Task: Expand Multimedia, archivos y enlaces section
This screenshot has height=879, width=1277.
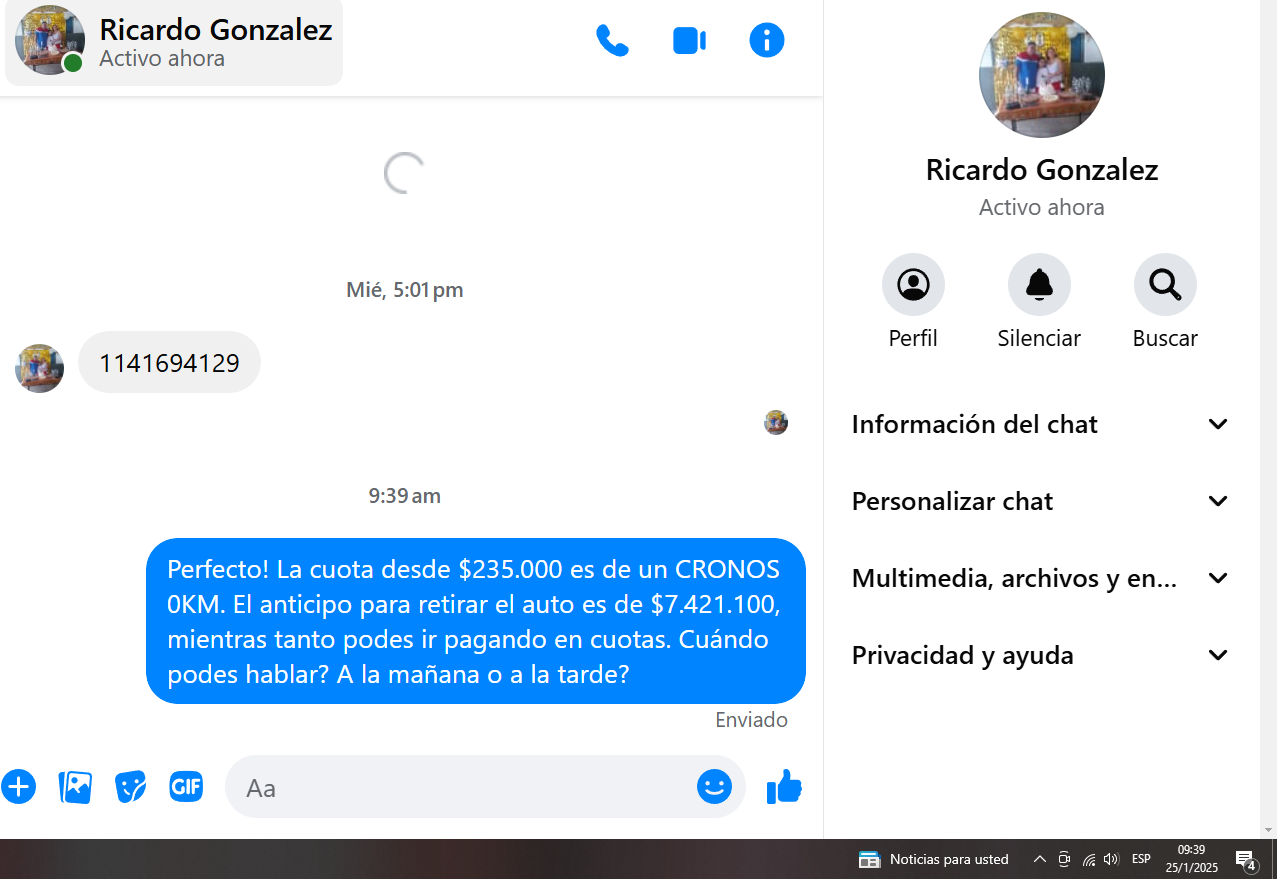Action: coord(1040,578)
